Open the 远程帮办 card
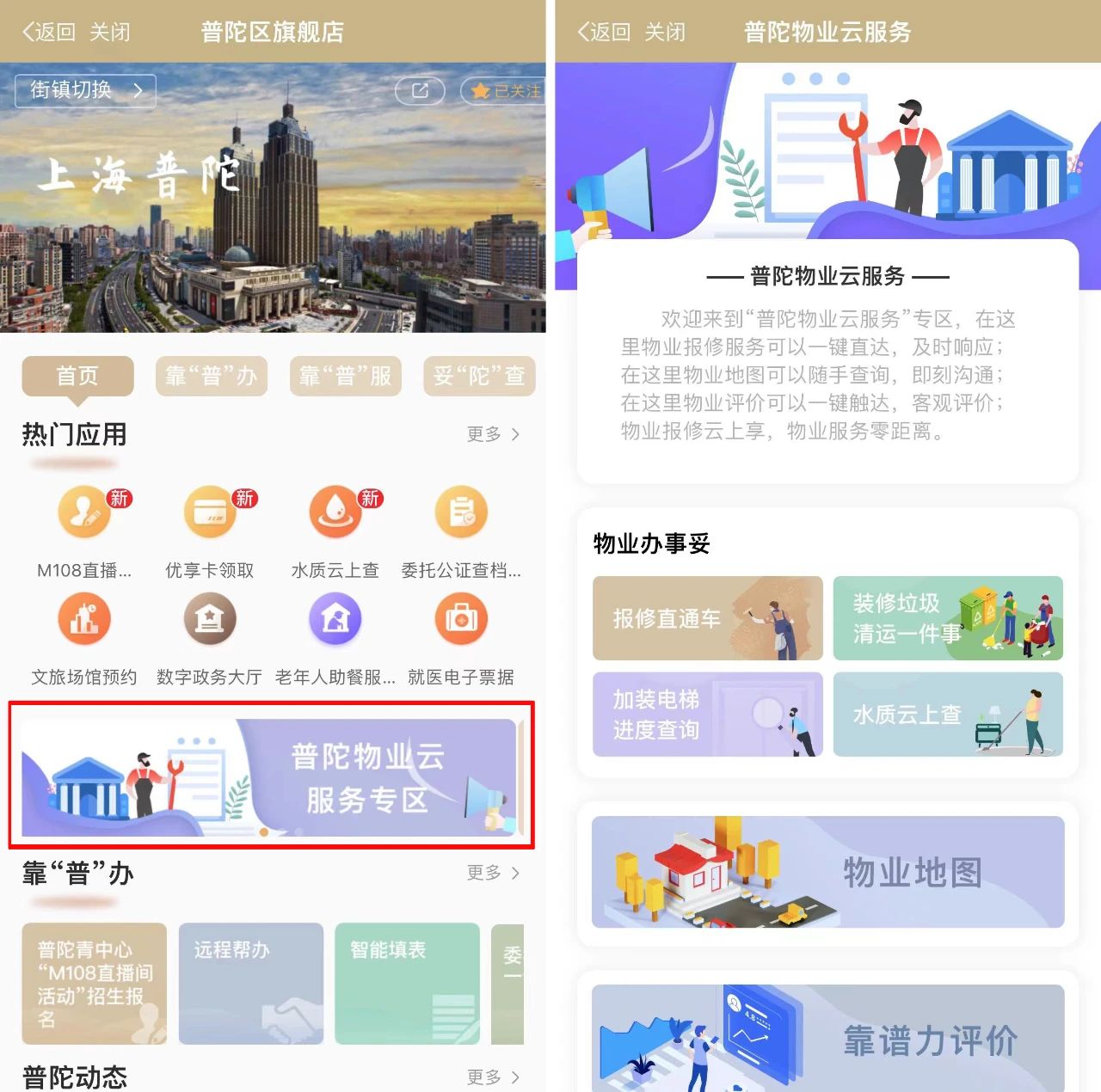Image resolution: width=1101 pixels, height=1092 pixels. tap(250, 984)
